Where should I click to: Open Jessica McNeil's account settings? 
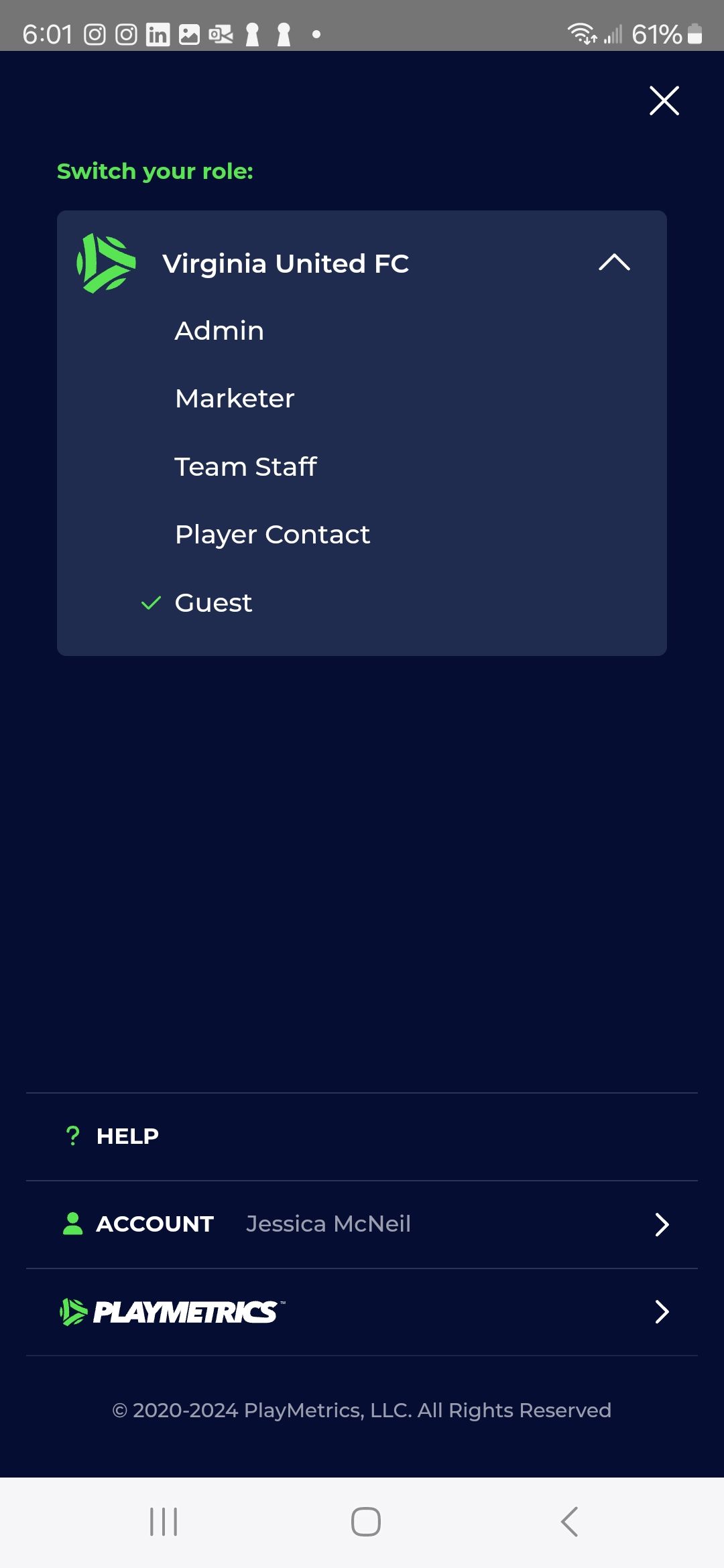coord(362,1224)
